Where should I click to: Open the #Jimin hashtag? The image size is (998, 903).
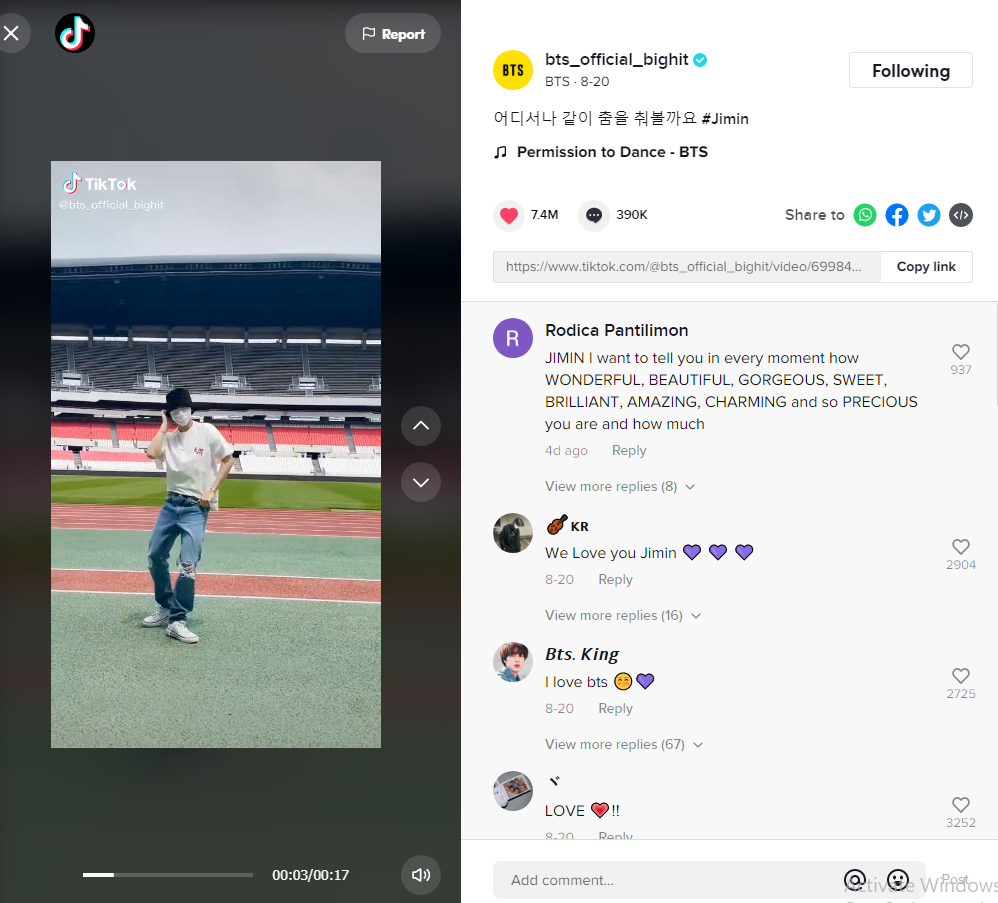pos(725,118)
